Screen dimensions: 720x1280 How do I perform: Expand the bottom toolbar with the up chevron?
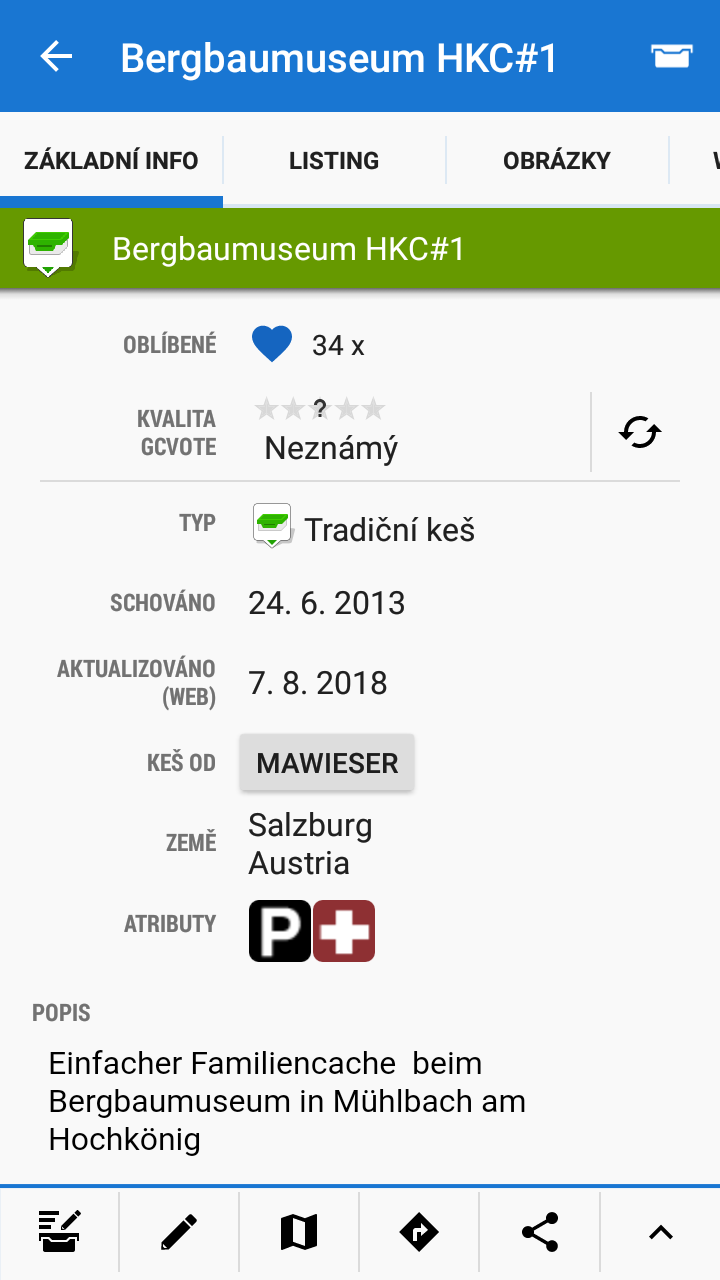pyautogui.click(x=660, y=1232)
